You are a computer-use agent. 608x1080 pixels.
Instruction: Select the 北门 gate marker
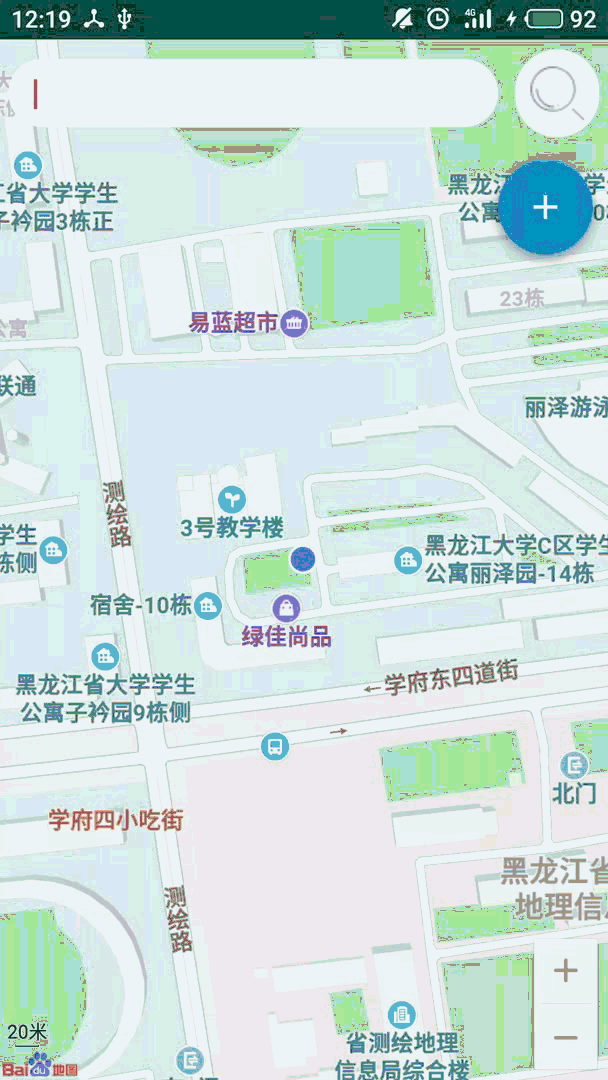575,767
